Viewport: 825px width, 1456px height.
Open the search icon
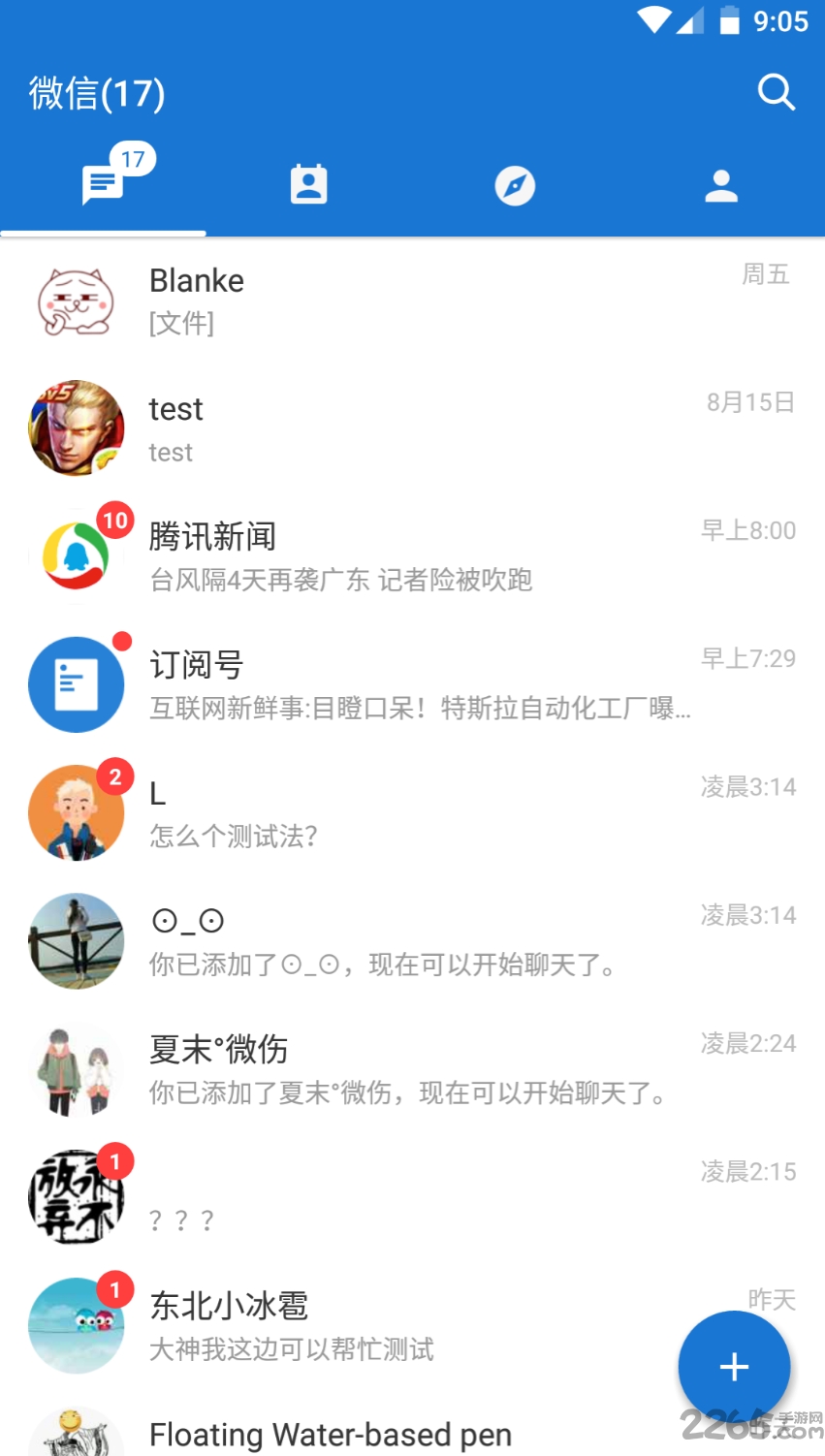point(776,93)
